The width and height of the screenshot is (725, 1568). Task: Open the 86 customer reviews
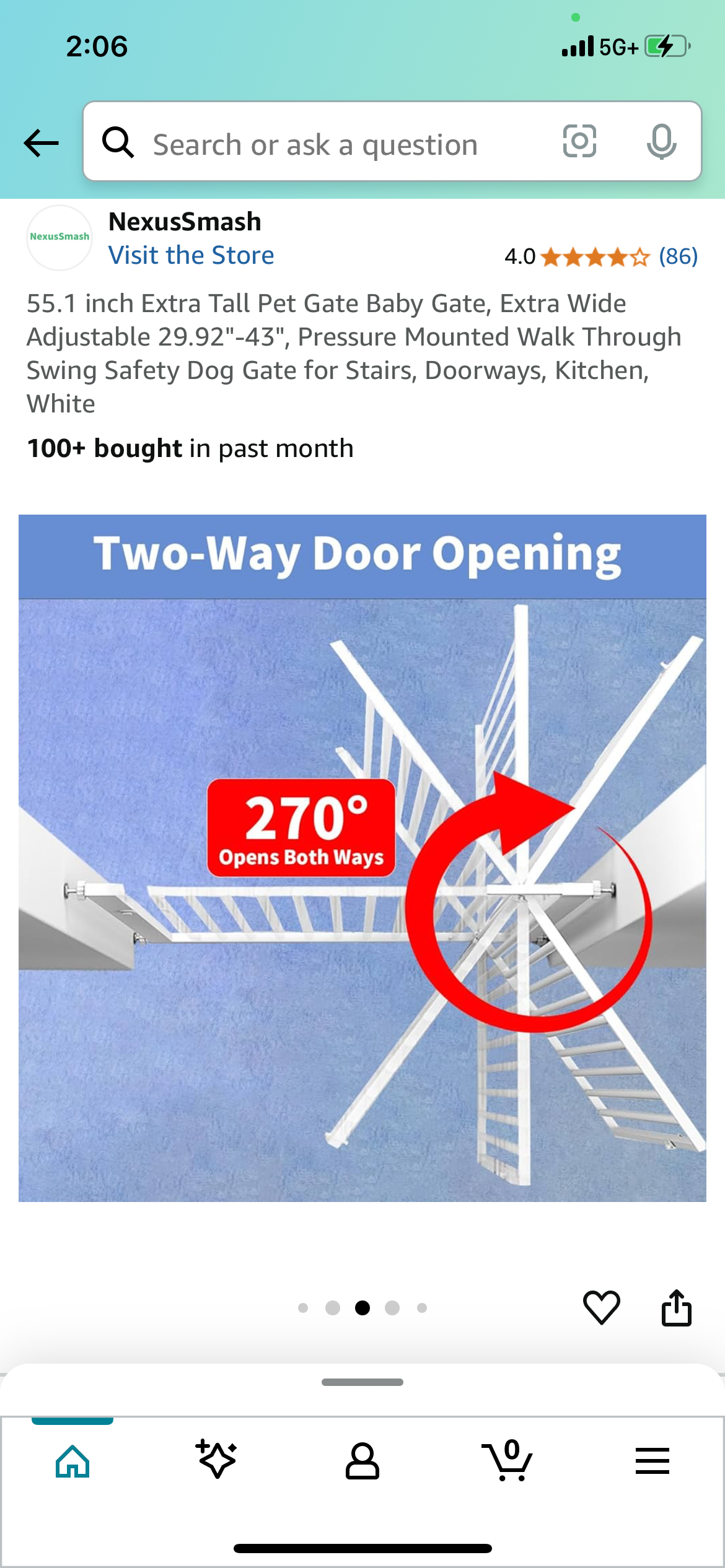678,256
